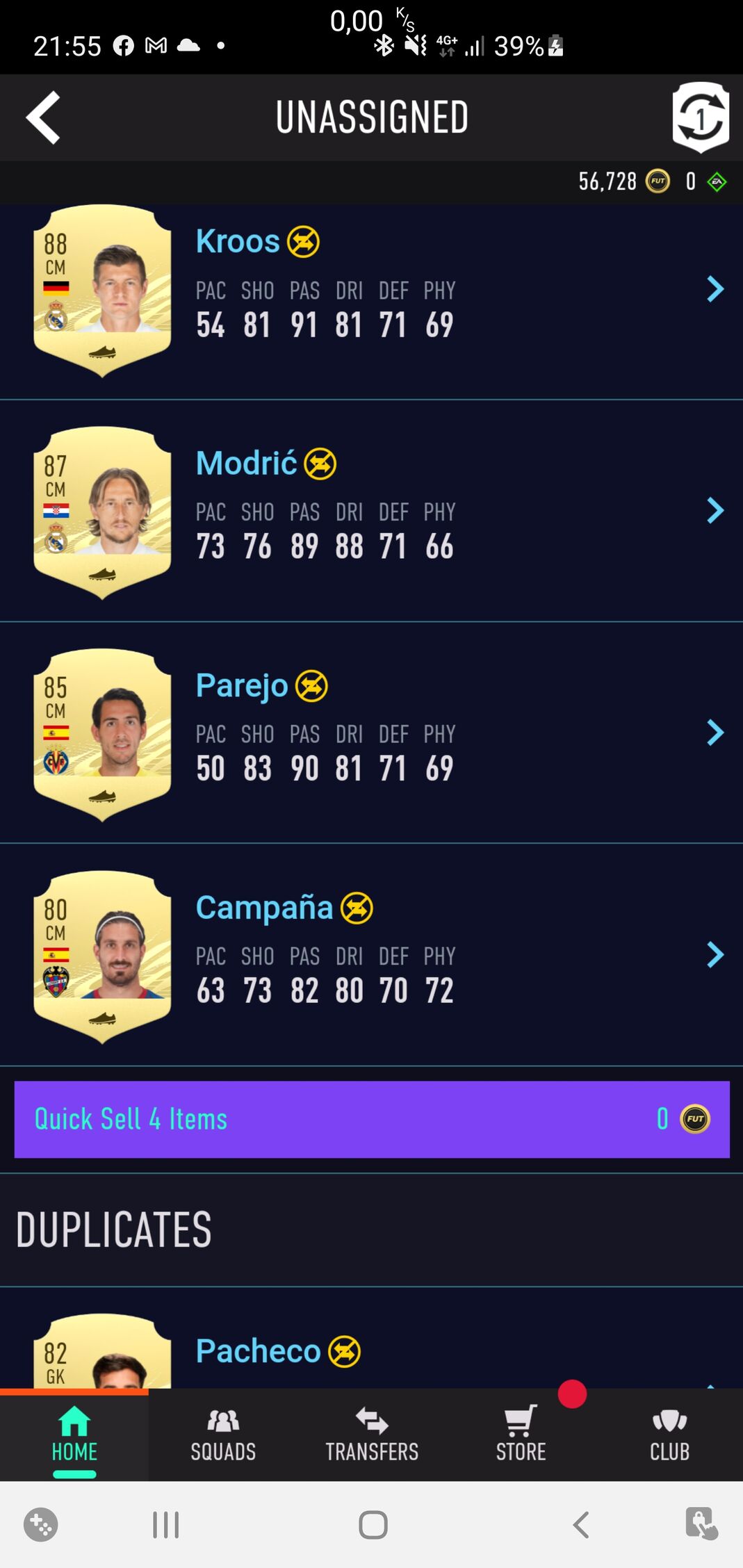
Task: Tap the system back button
Action: pyautogui.click(x=581, y=1525)
